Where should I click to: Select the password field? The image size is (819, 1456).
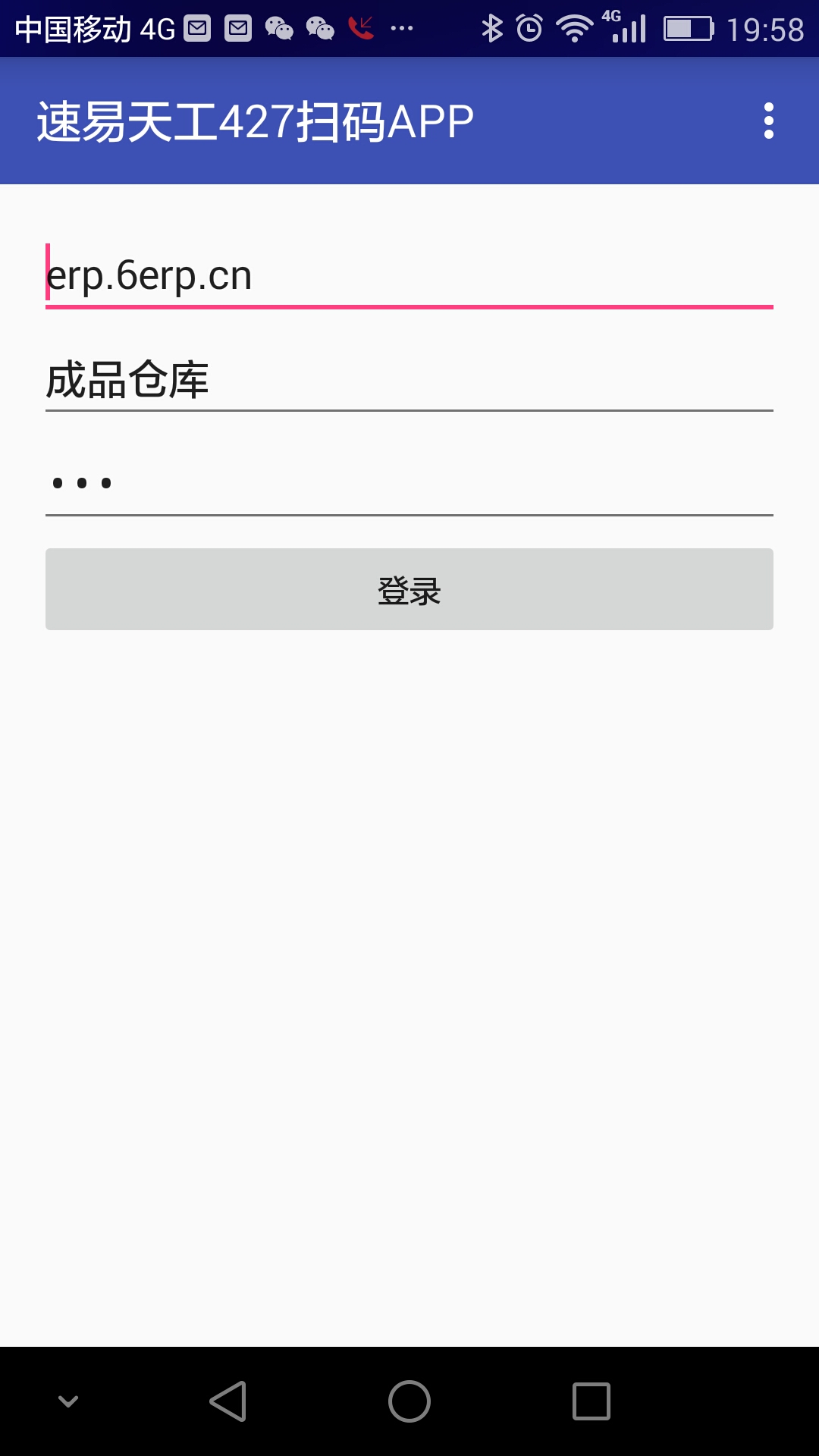pos(409,483)
